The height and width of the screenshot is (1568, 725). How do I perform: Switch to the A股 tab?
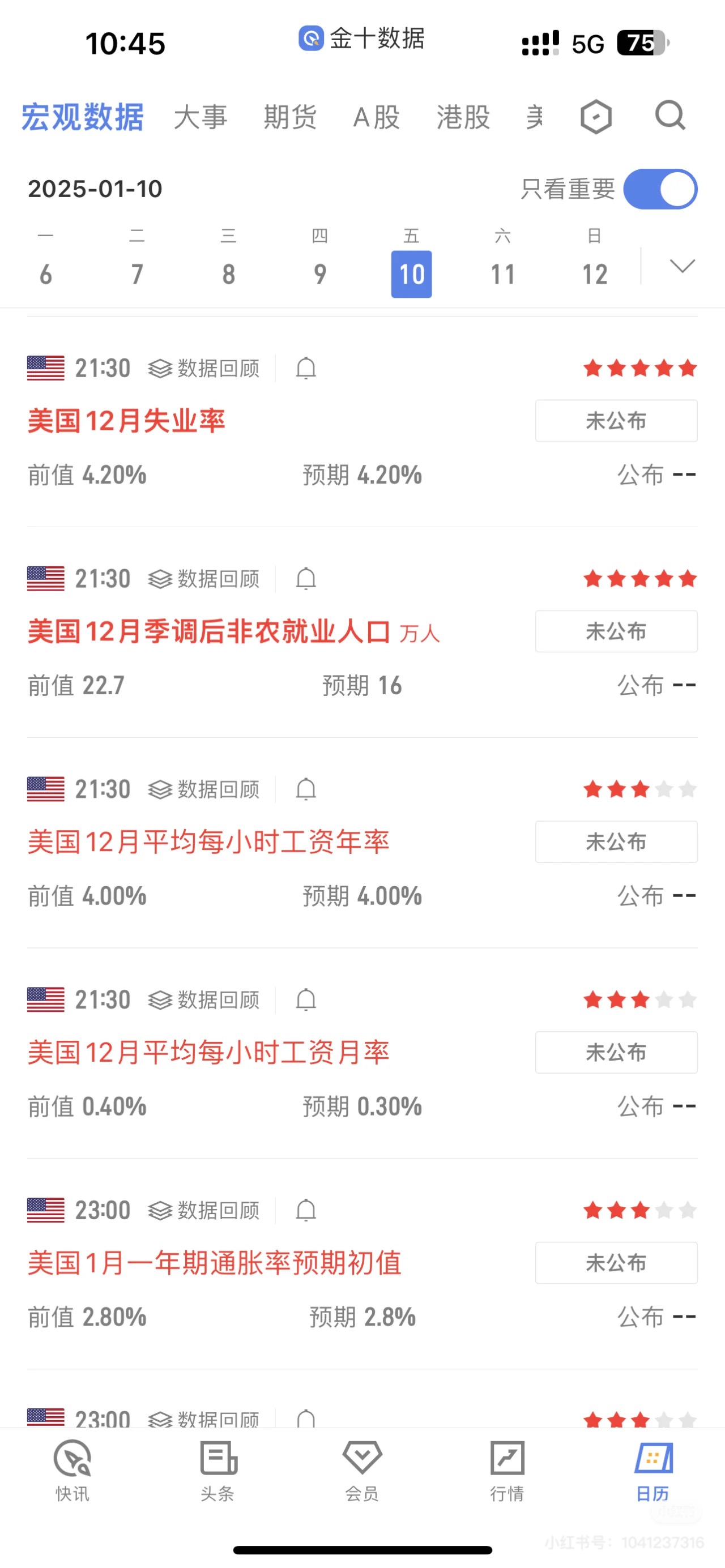[376, 117]
